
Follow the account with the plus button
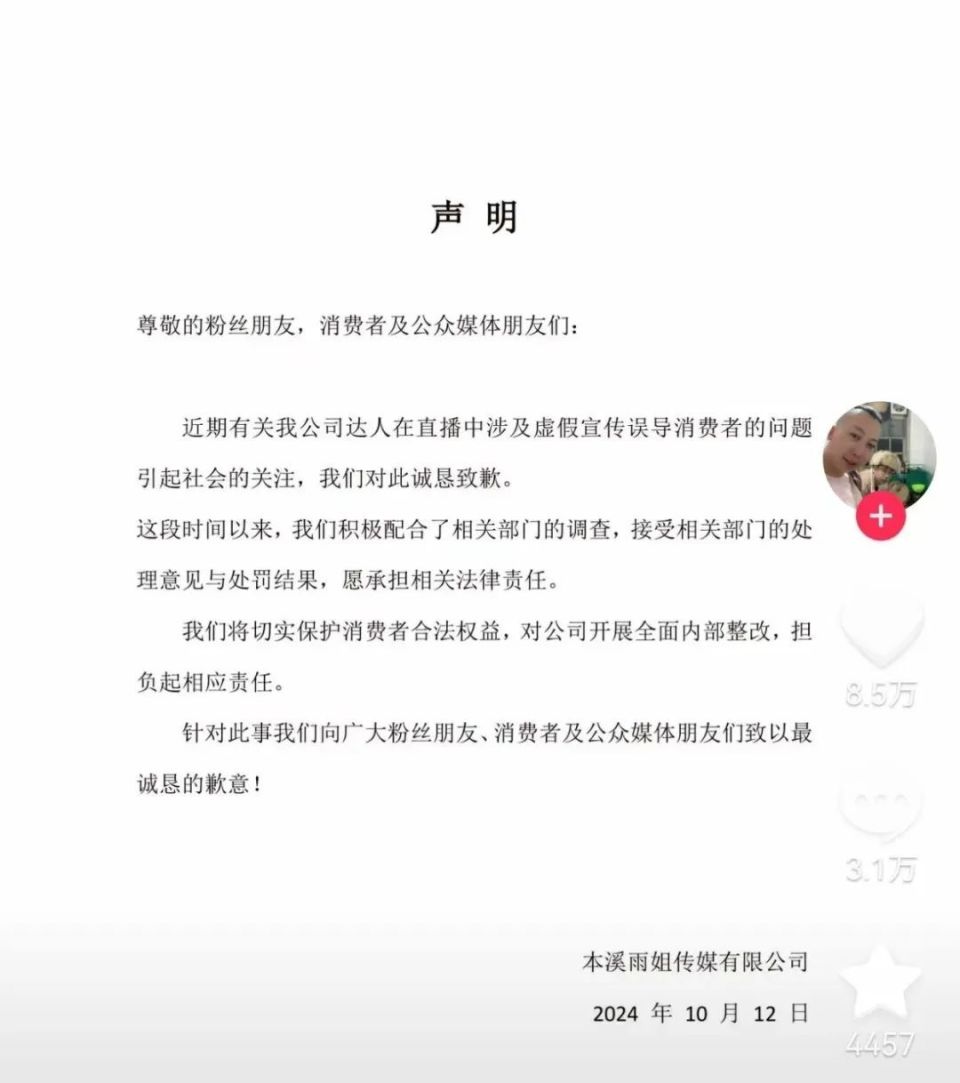(880, 516)
